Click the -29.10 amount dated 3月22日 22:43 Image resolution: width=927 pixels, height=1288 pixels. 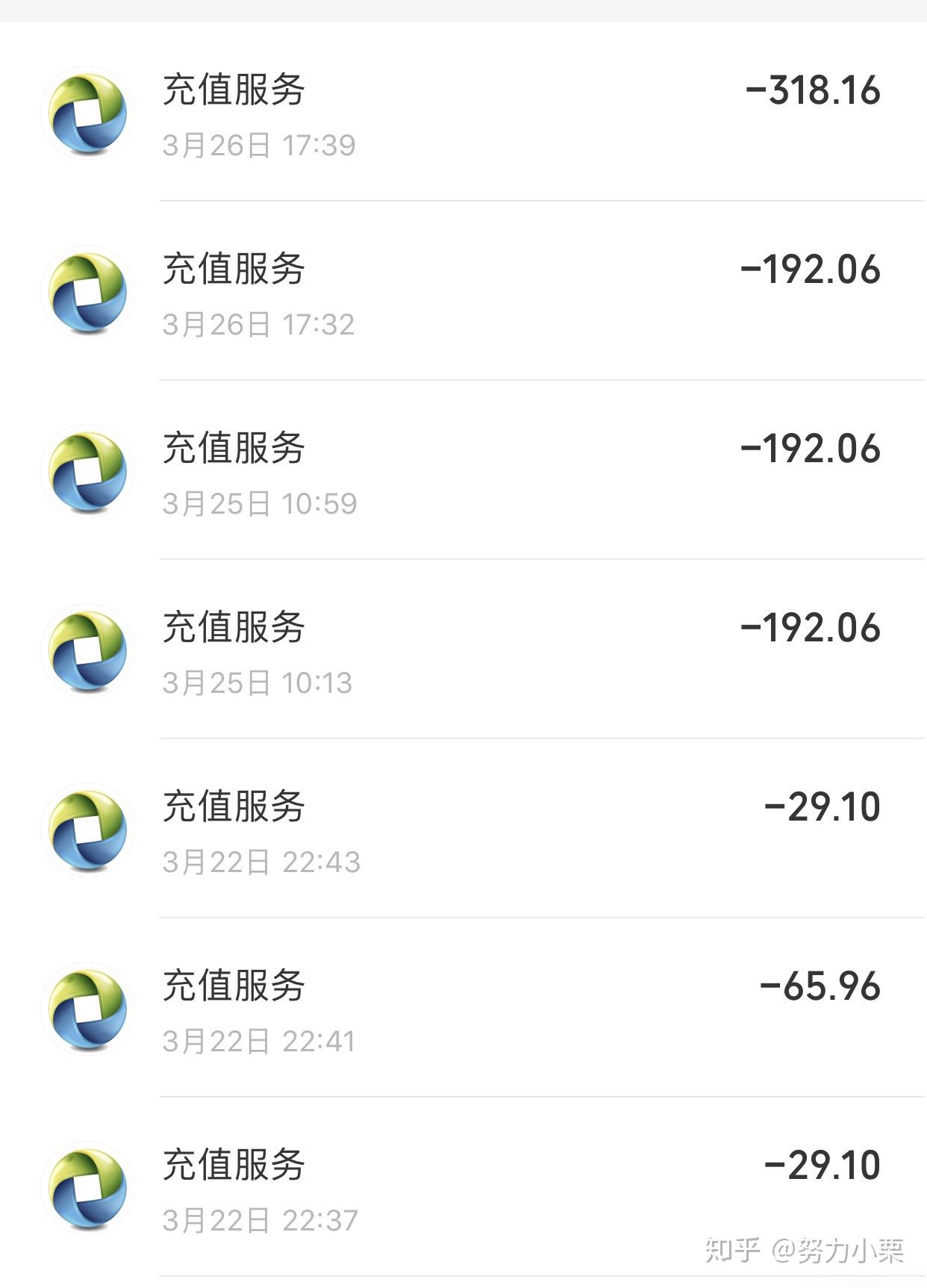tap(825, 806)
